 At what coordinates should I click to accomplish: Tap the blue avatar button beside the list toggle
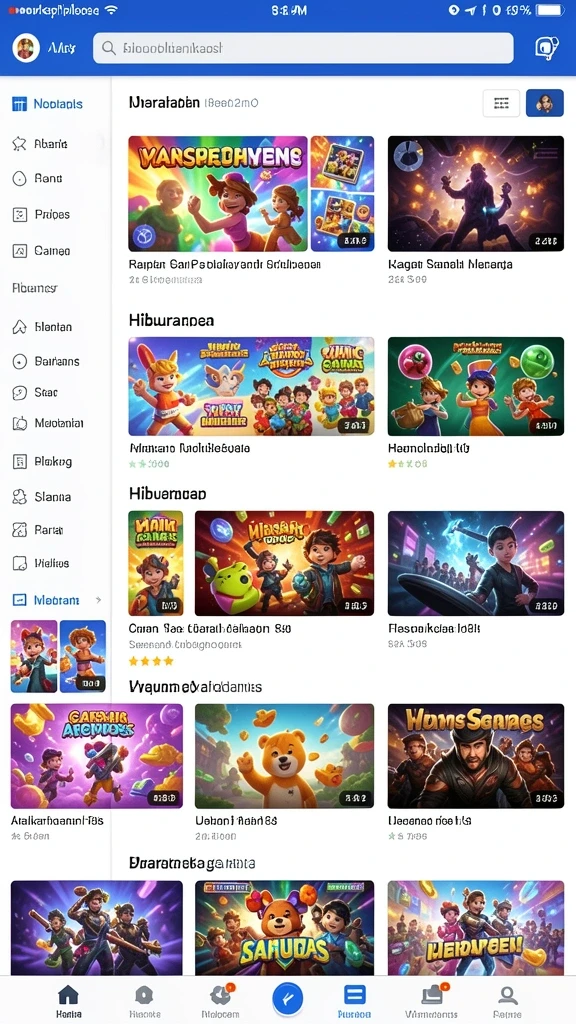545,103
